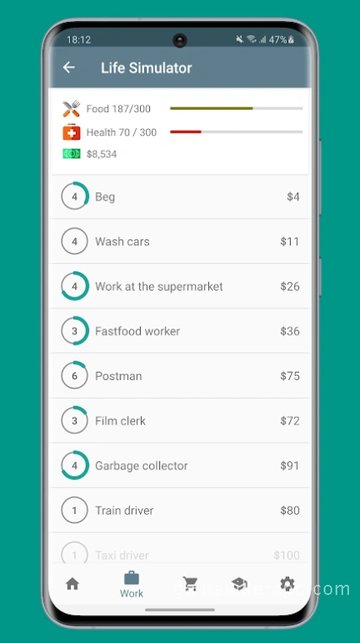Open the shopping cart tab
This screenshot has height=643, width=360.
[x=190, y=584]
